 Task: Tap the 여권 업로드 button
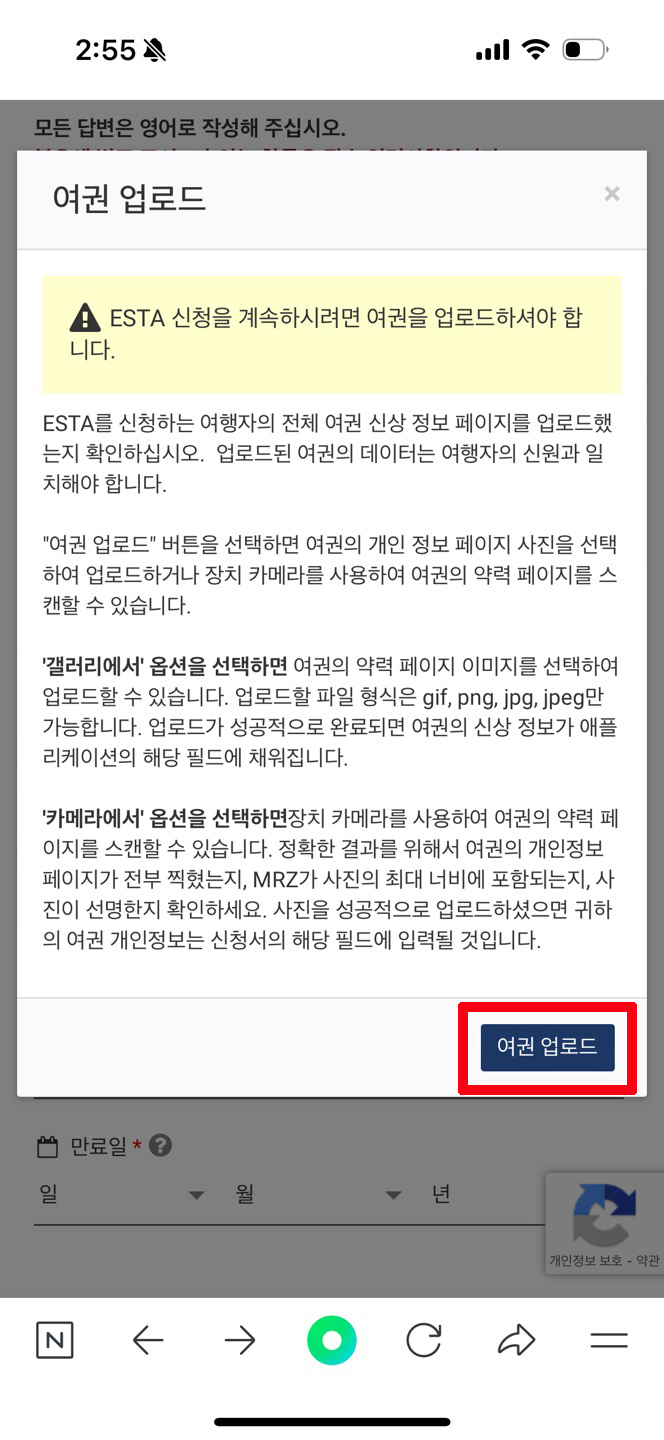coord(547,1047)
